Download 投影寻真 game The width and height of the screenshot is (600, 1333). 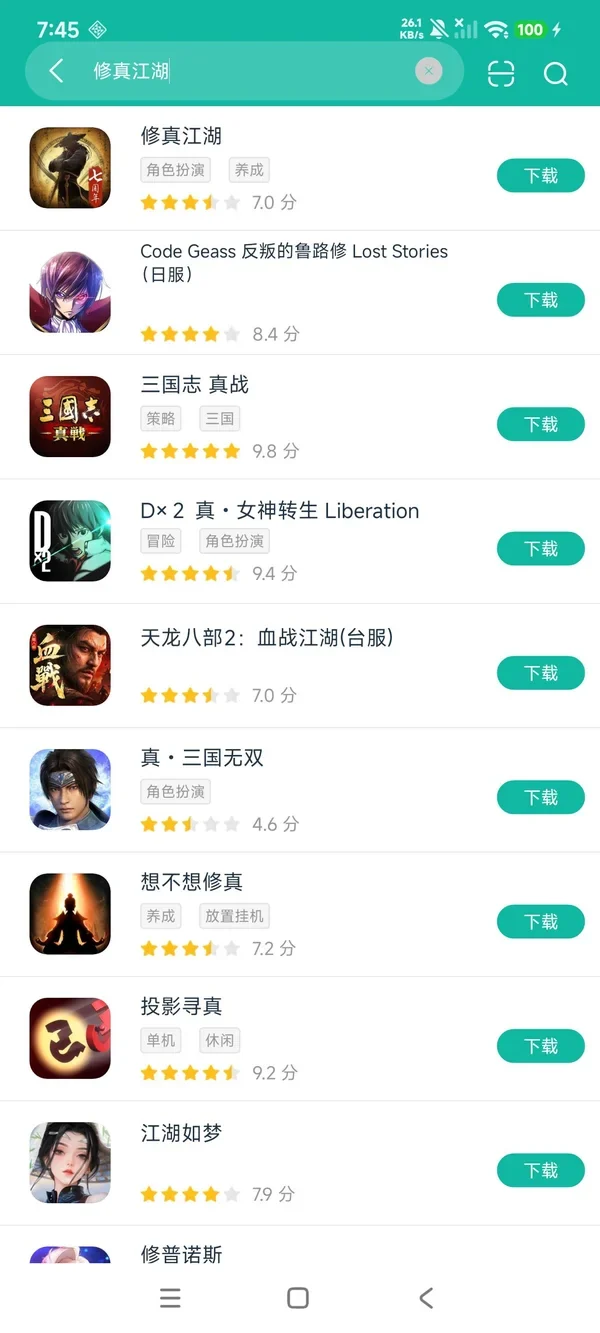pyautogui.click(x=541, y=1046)
